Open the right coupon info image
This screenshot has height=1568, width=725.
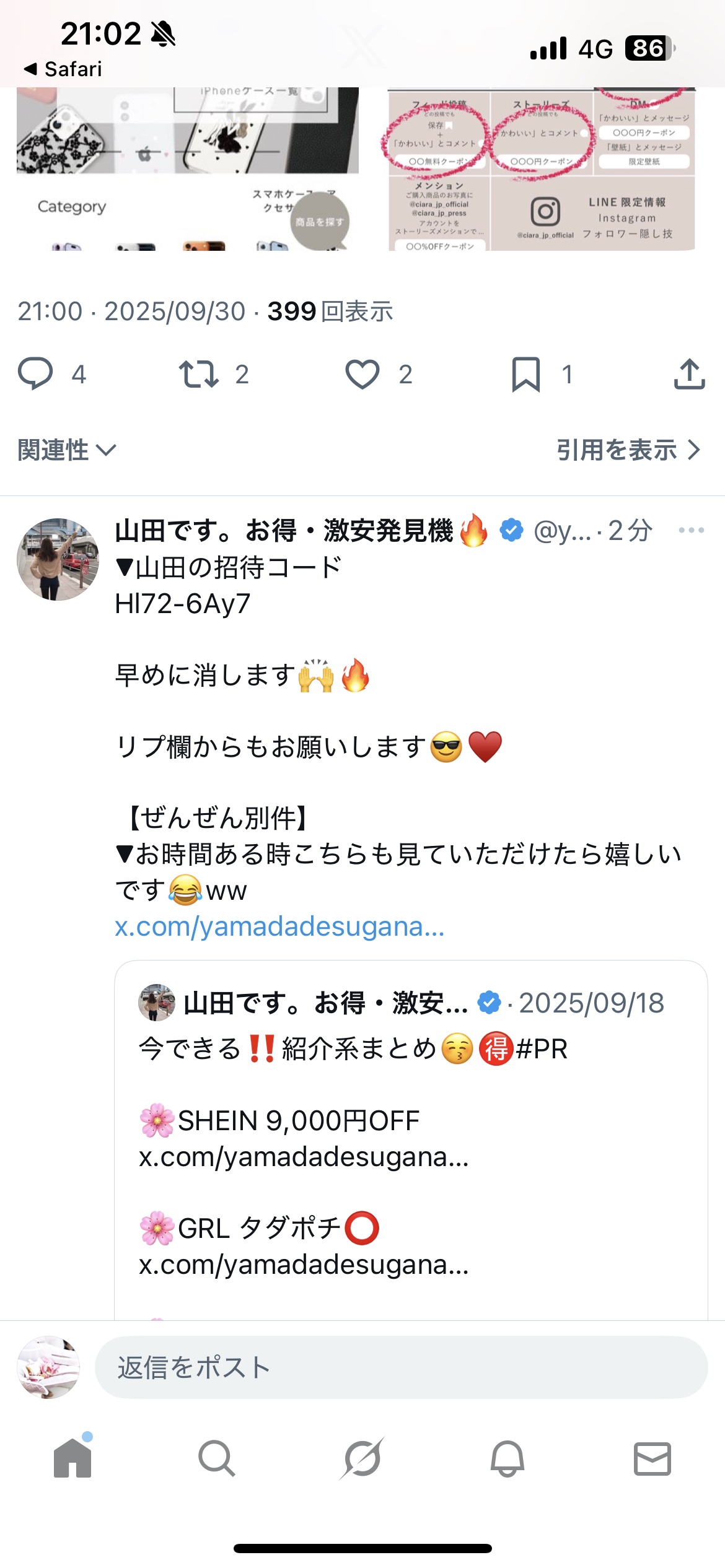click(541, 168)
